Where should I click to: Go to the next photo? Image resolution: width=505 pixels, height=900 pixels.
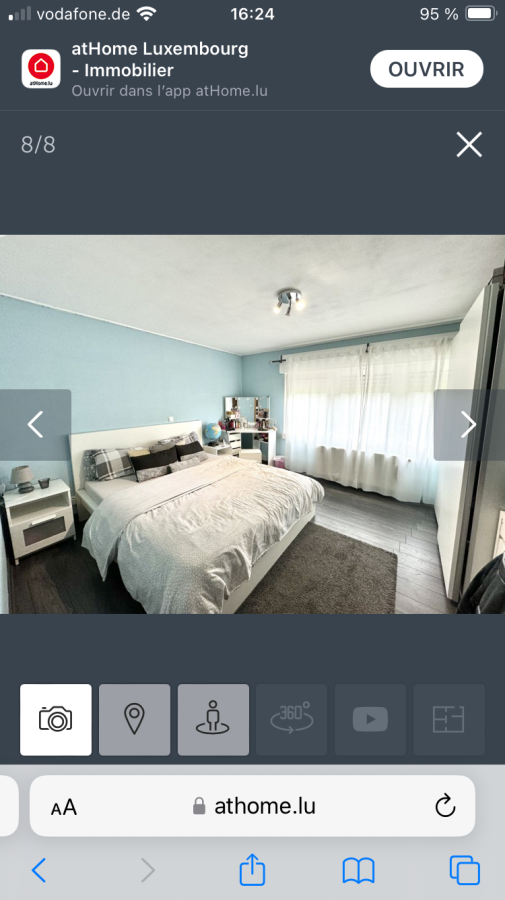469,425
